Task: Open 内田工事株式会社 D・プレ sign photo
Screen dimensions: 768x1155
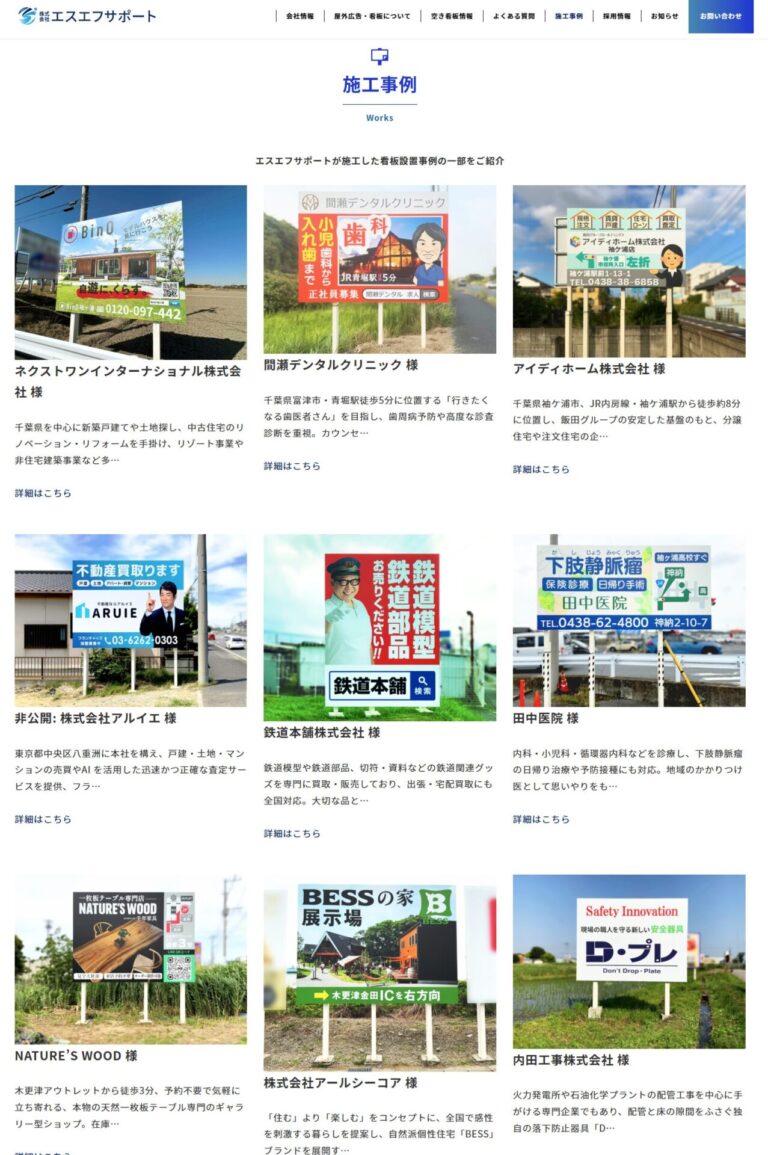Action: (628, 961)
